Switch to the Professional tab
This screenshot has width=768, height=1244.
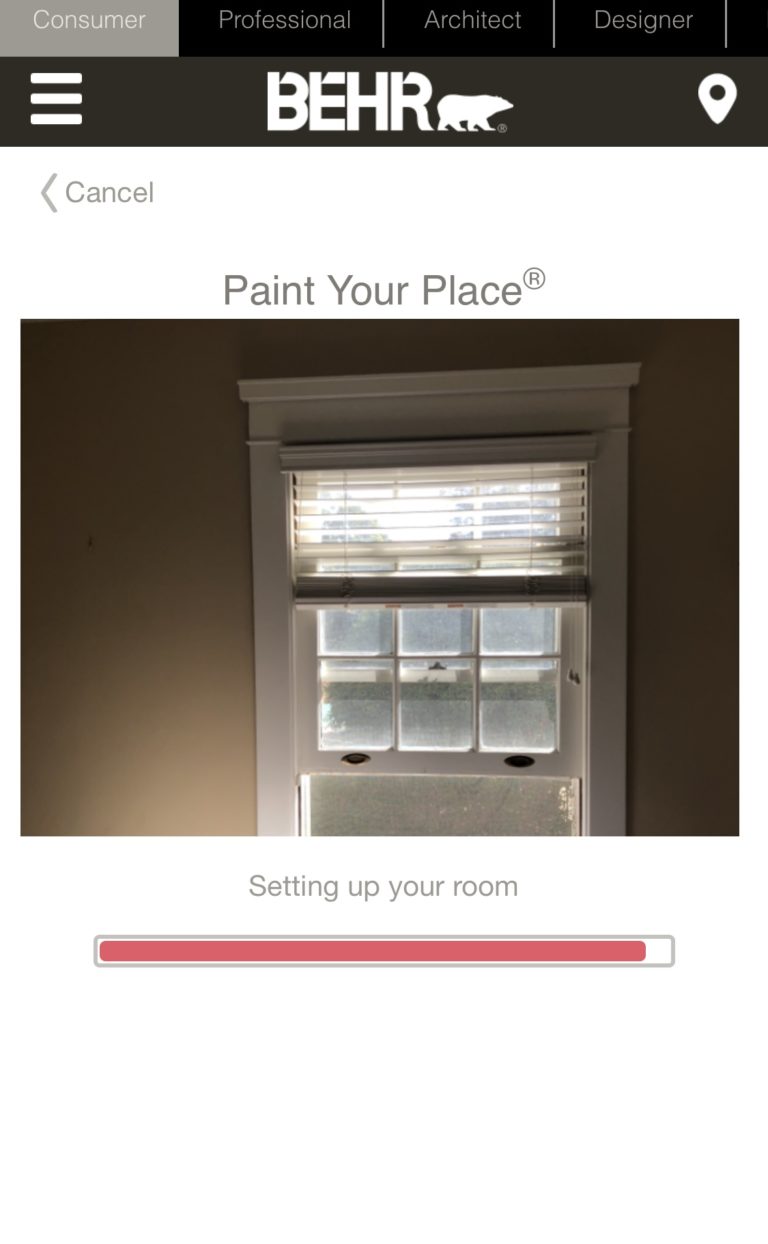pos(284,21)
